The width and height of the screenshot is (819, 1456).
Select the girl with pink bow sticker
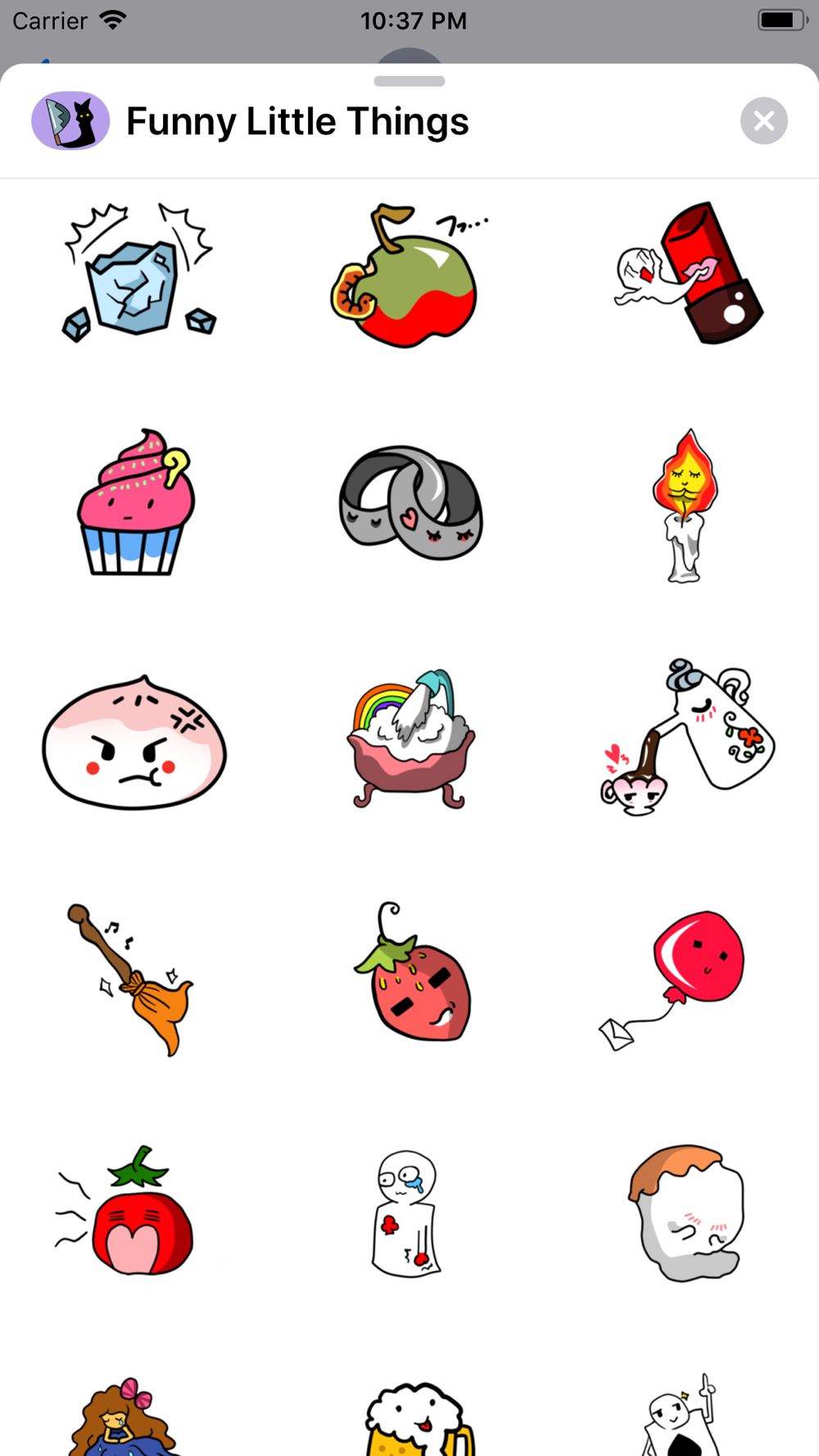click(x=124, y=1417)
